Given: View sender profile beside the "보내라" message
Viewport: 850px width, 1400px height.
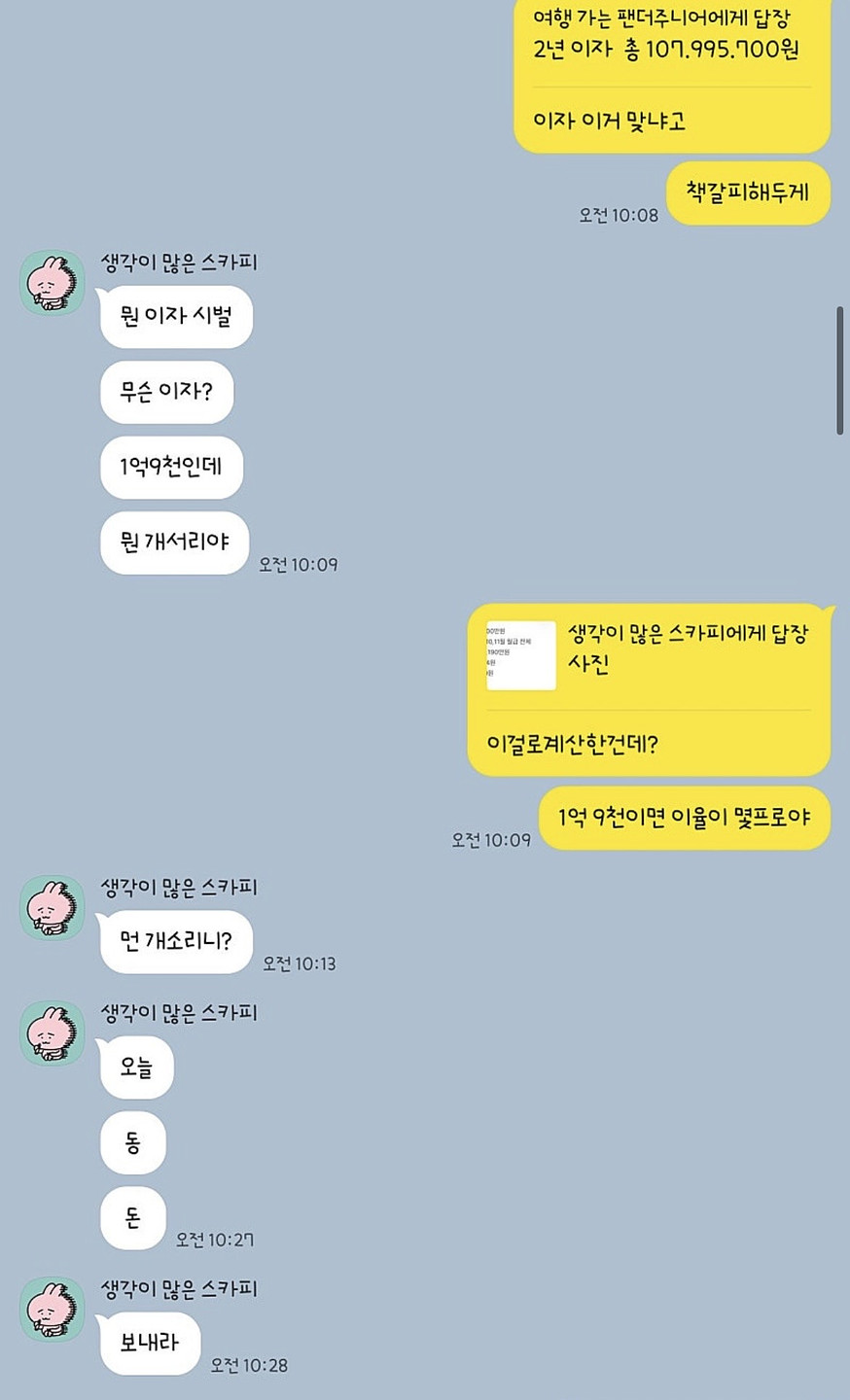Looking at the screenshot, I should click(53, 1310).
